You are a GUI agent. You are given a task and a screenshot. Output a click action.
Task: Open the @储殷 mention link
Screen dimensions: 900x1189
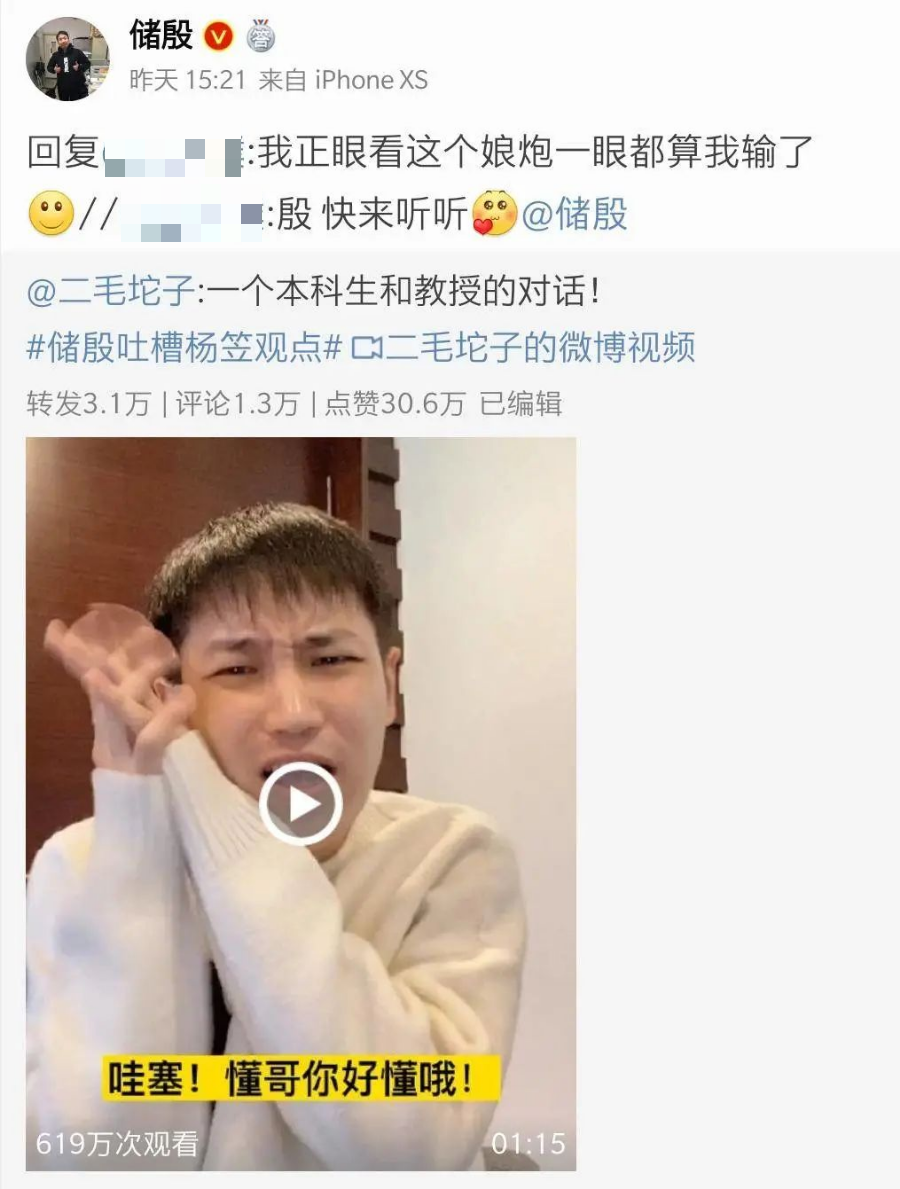pyautogui.click(x=576, y=214)
